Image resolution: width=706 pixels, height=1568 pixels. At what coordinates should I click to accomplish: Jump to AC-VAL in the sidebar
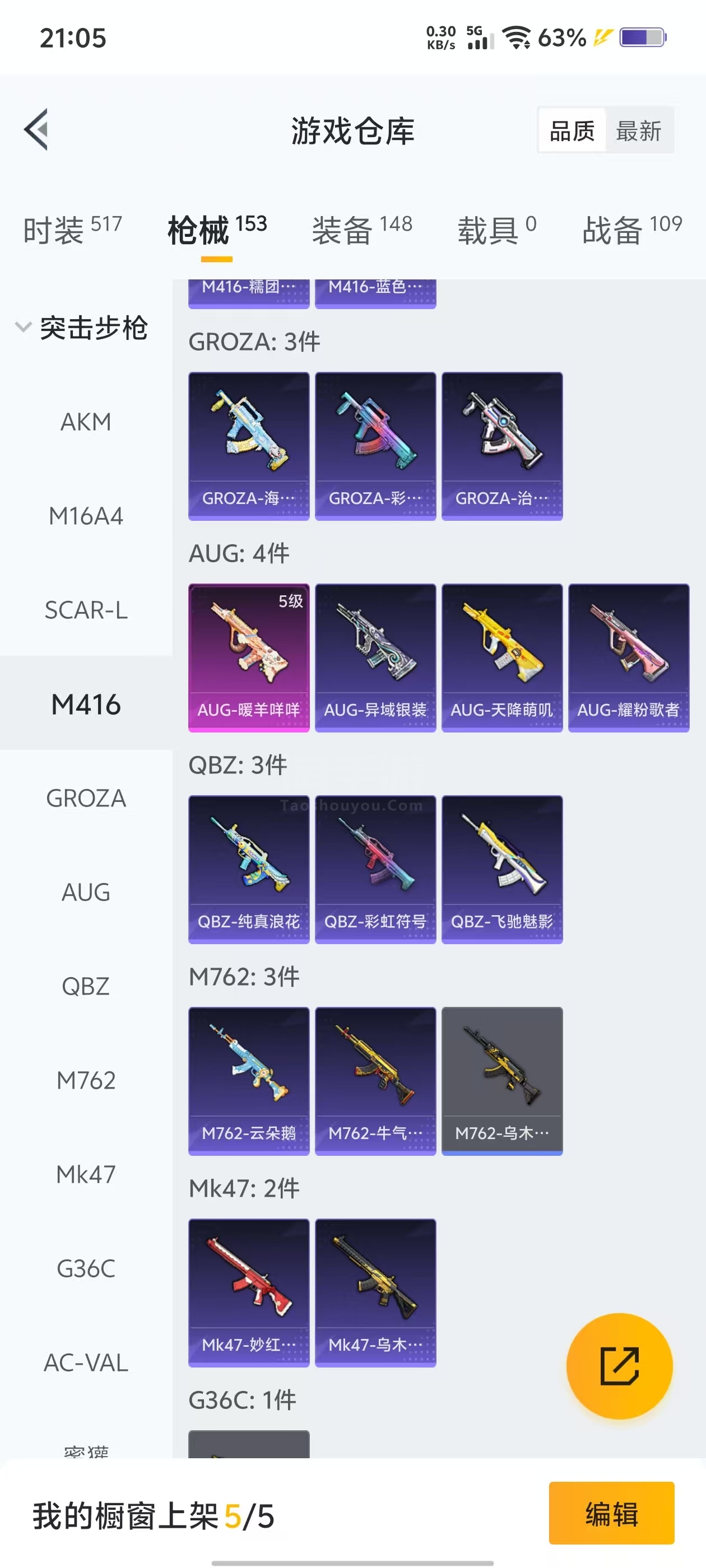click(x=86, y=1362)
